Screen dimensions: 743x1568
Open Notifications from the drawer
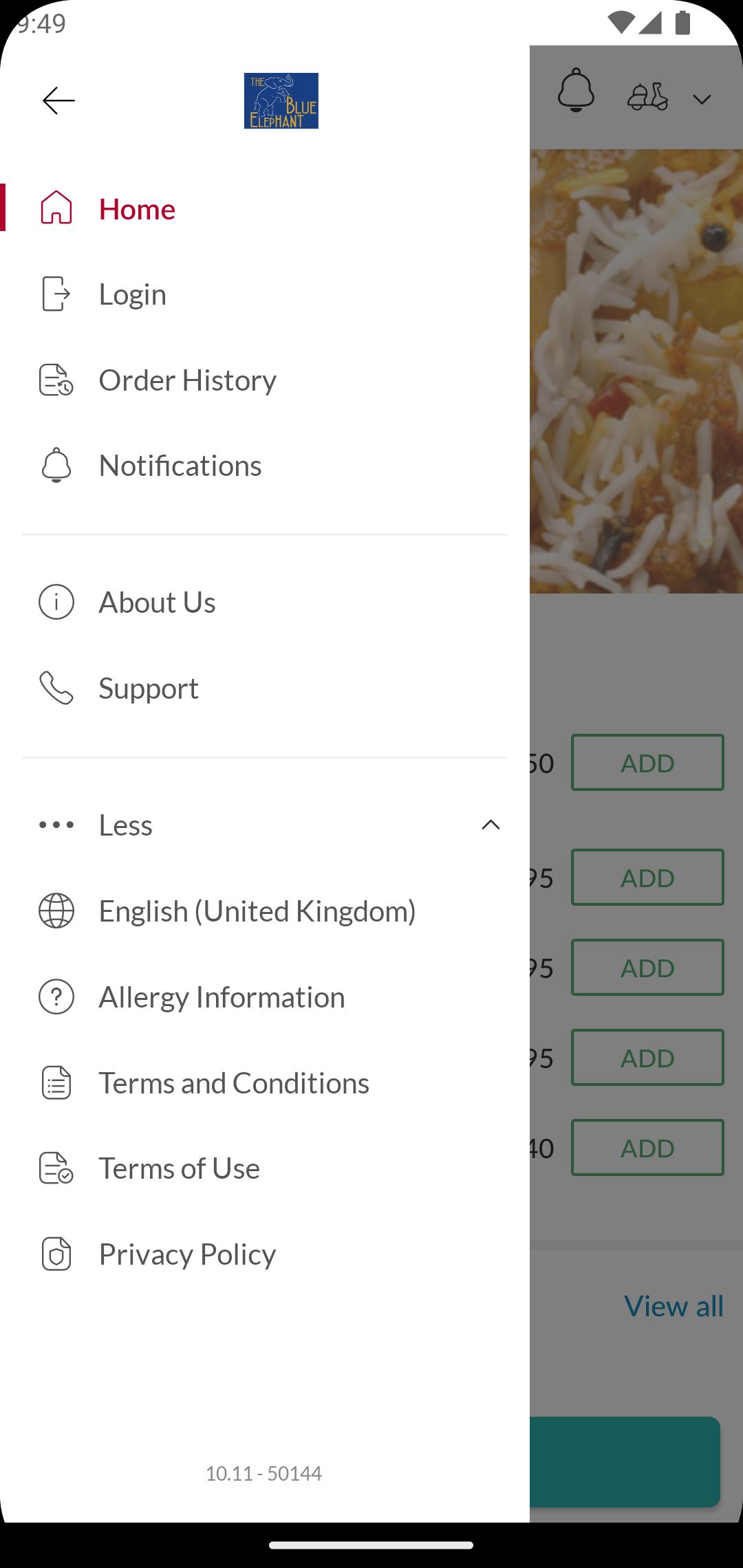265,466
